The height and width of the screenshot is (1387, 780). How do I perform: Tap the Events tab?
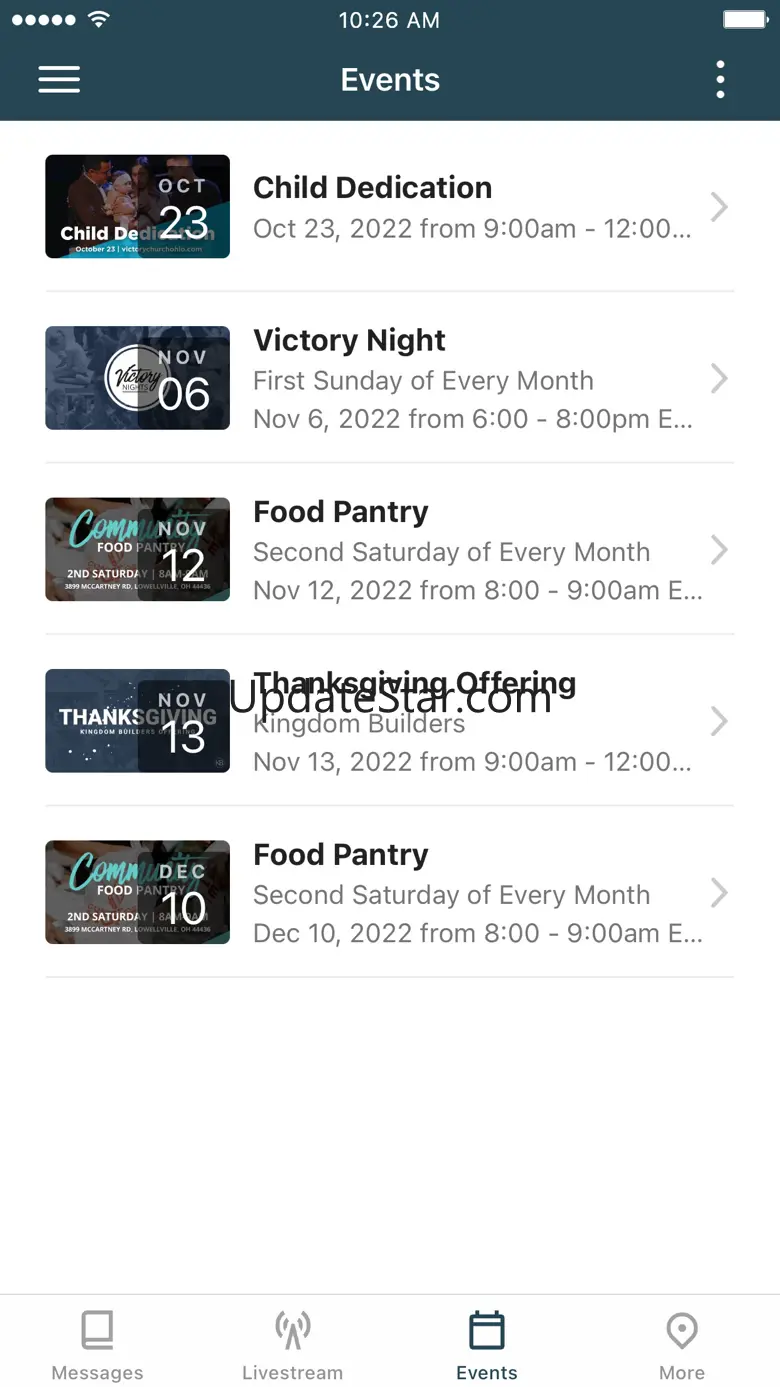pos(487,1345)
